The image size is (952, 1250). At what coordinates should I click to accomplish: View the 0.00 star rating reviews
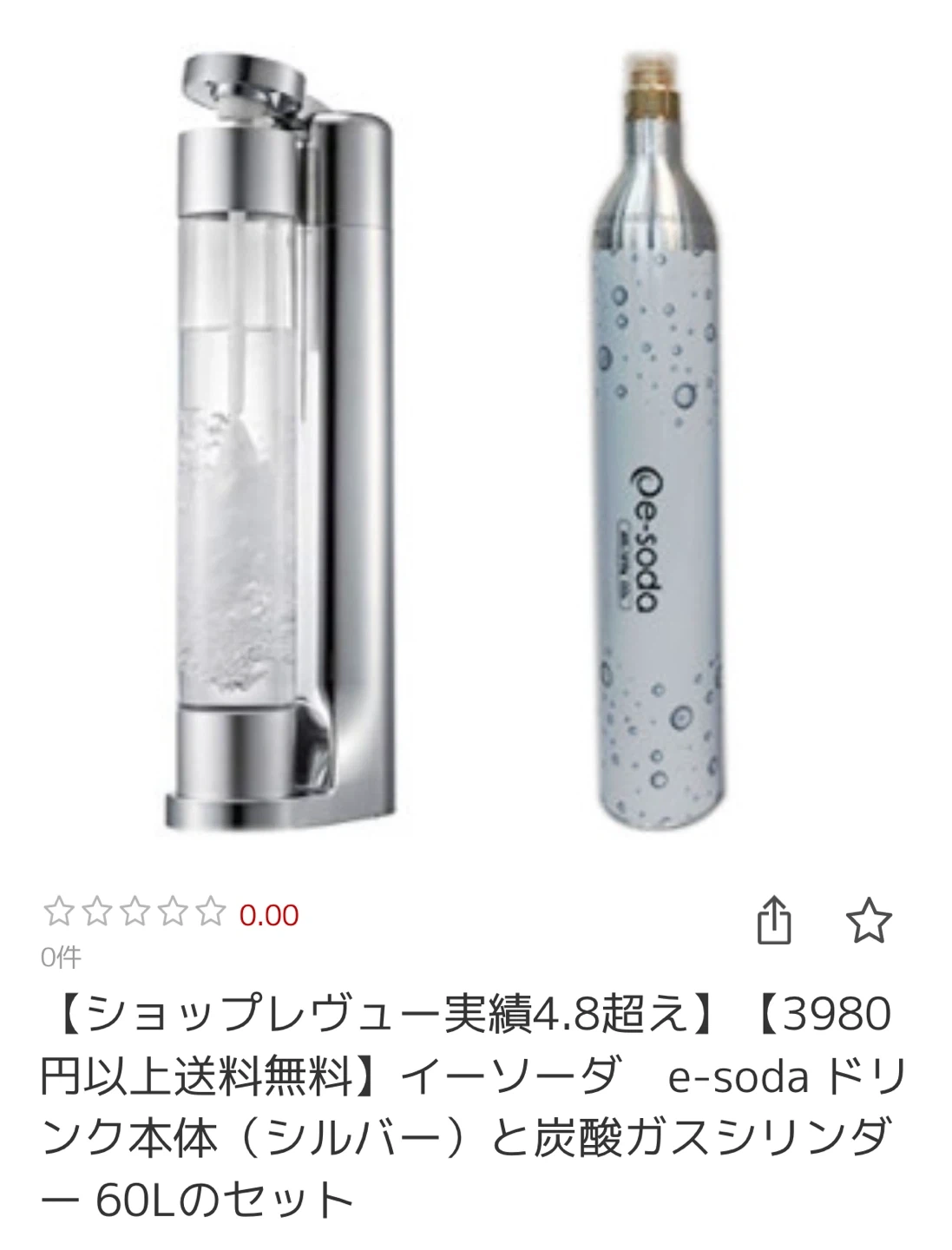click(171, 914)
